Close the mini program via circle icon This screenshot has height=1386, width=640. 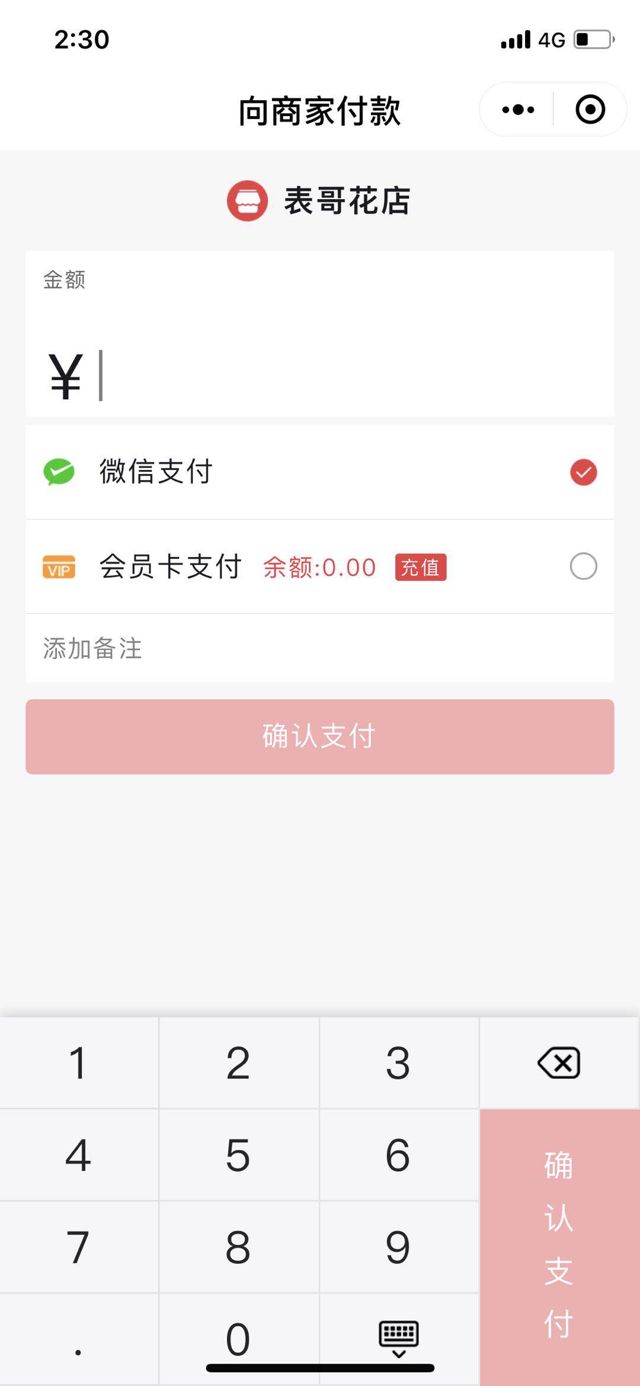[590, 110]
